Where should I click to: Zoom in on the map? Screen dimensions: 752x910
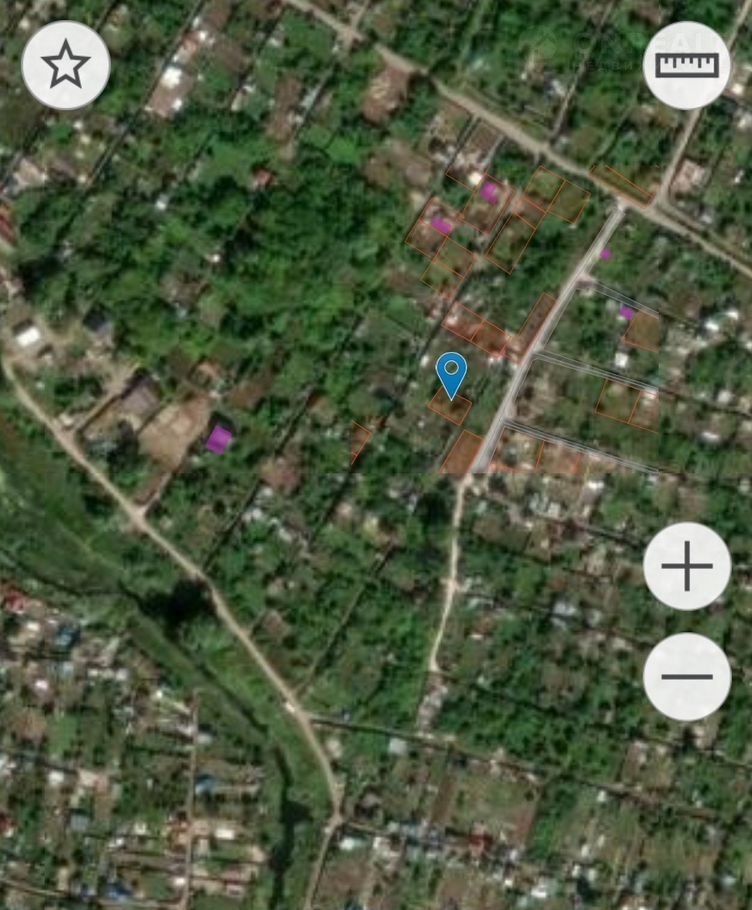687,566
